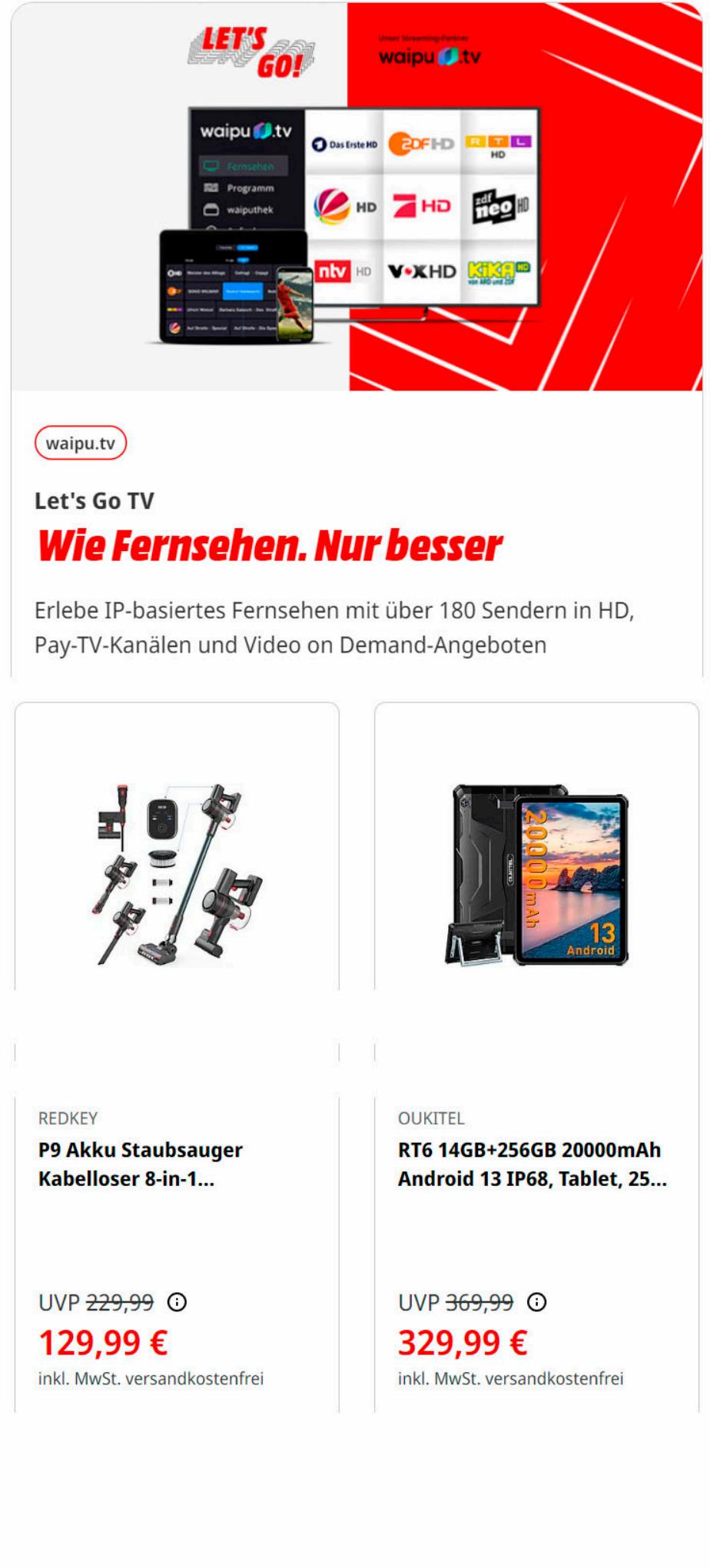Click the zdf neo HD channel icon
710x1568 pixels.
pyautogui.click(x=499, y=204)
